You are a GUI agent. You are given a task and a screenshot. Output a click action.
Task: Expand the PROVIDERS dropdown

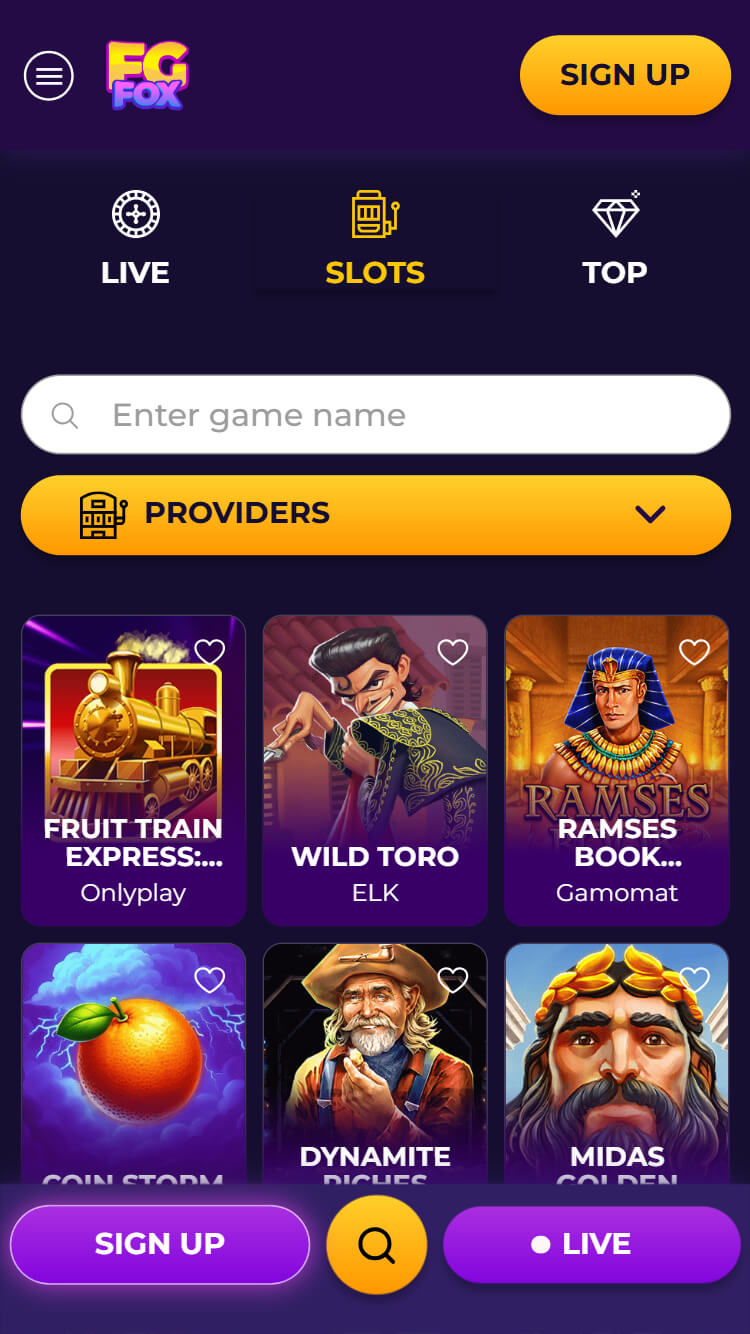pyautogui.click(x=376, y=514)
